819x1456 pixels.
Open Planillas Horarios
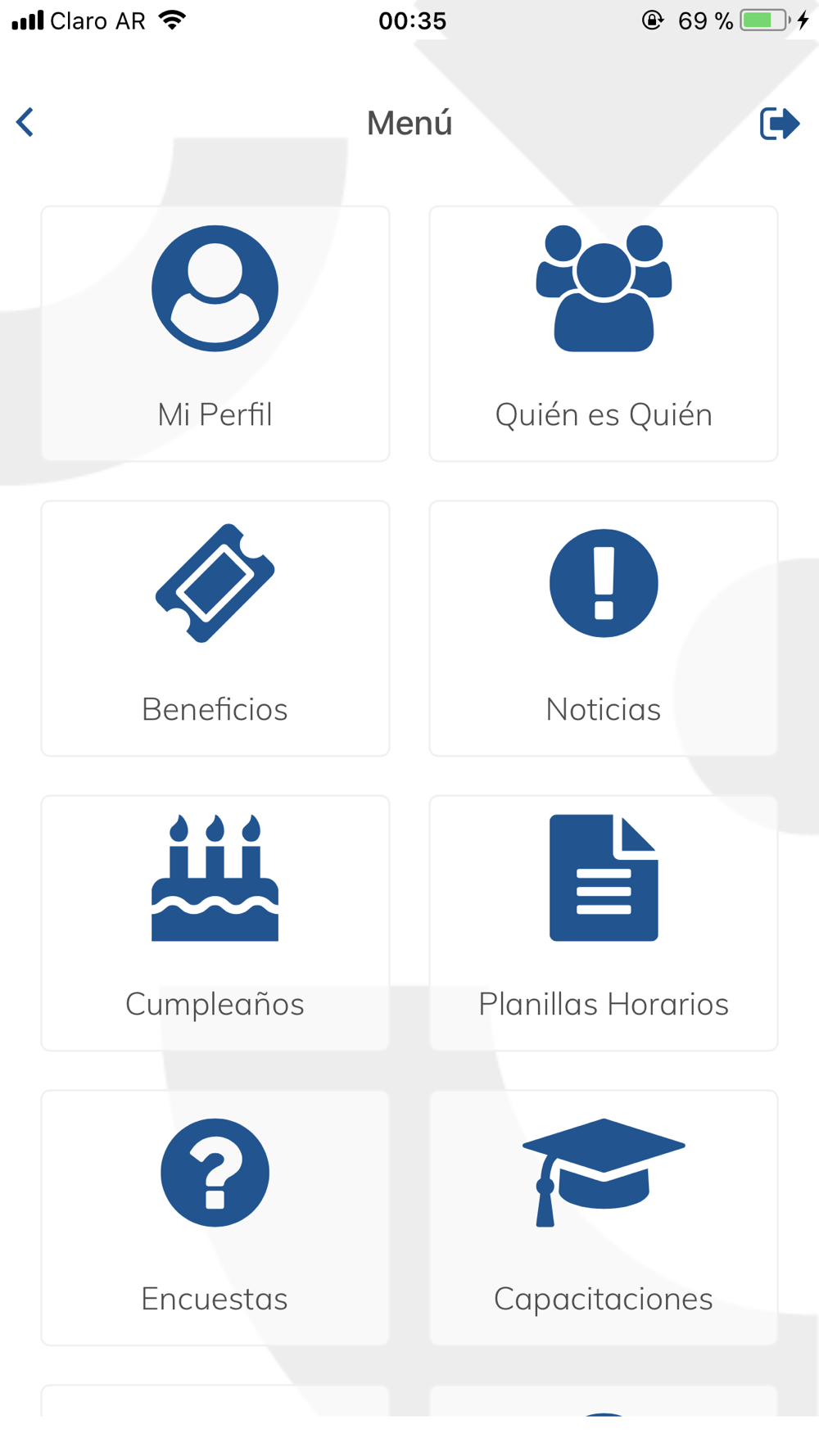(604, 924)
